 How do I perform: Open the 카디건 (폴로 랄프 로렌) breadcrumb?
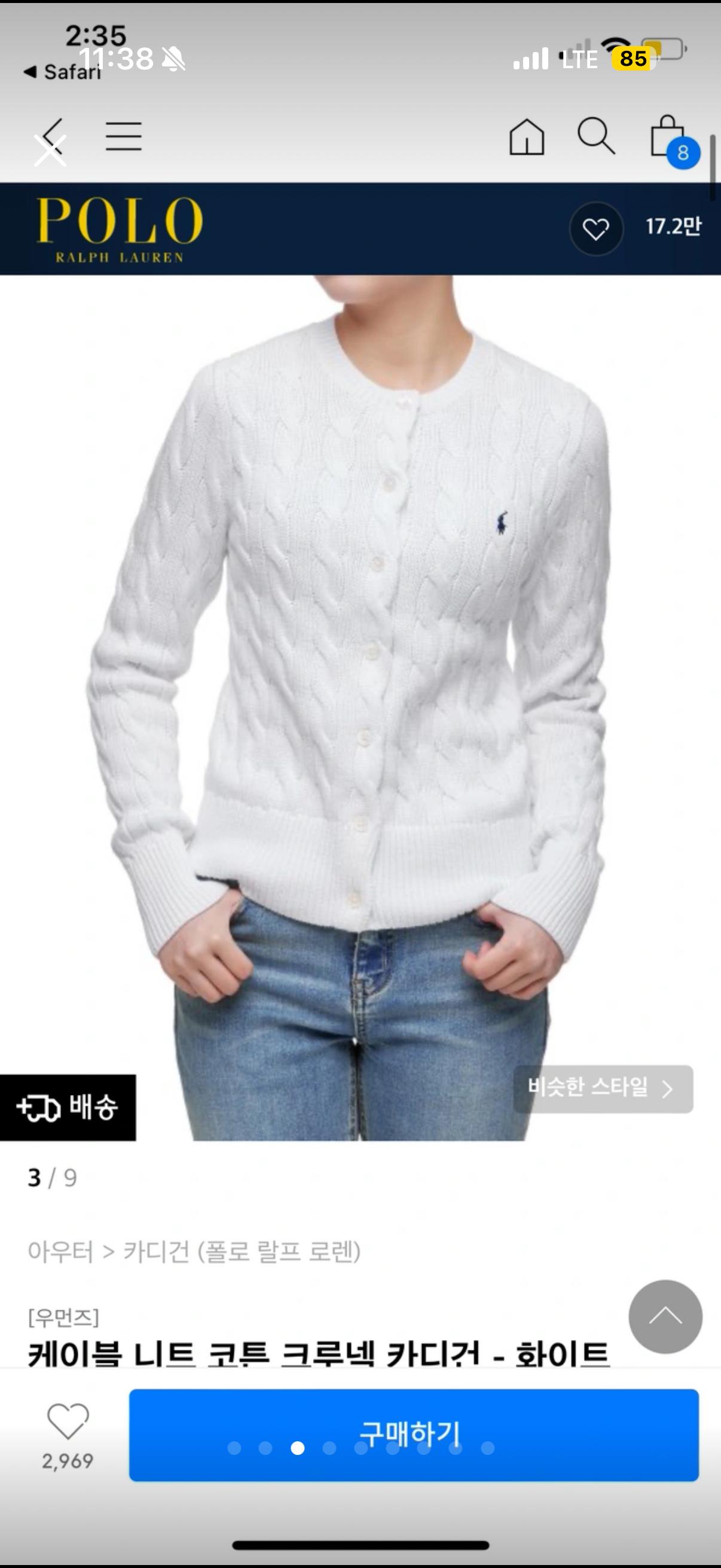[x=242, y=1252]
